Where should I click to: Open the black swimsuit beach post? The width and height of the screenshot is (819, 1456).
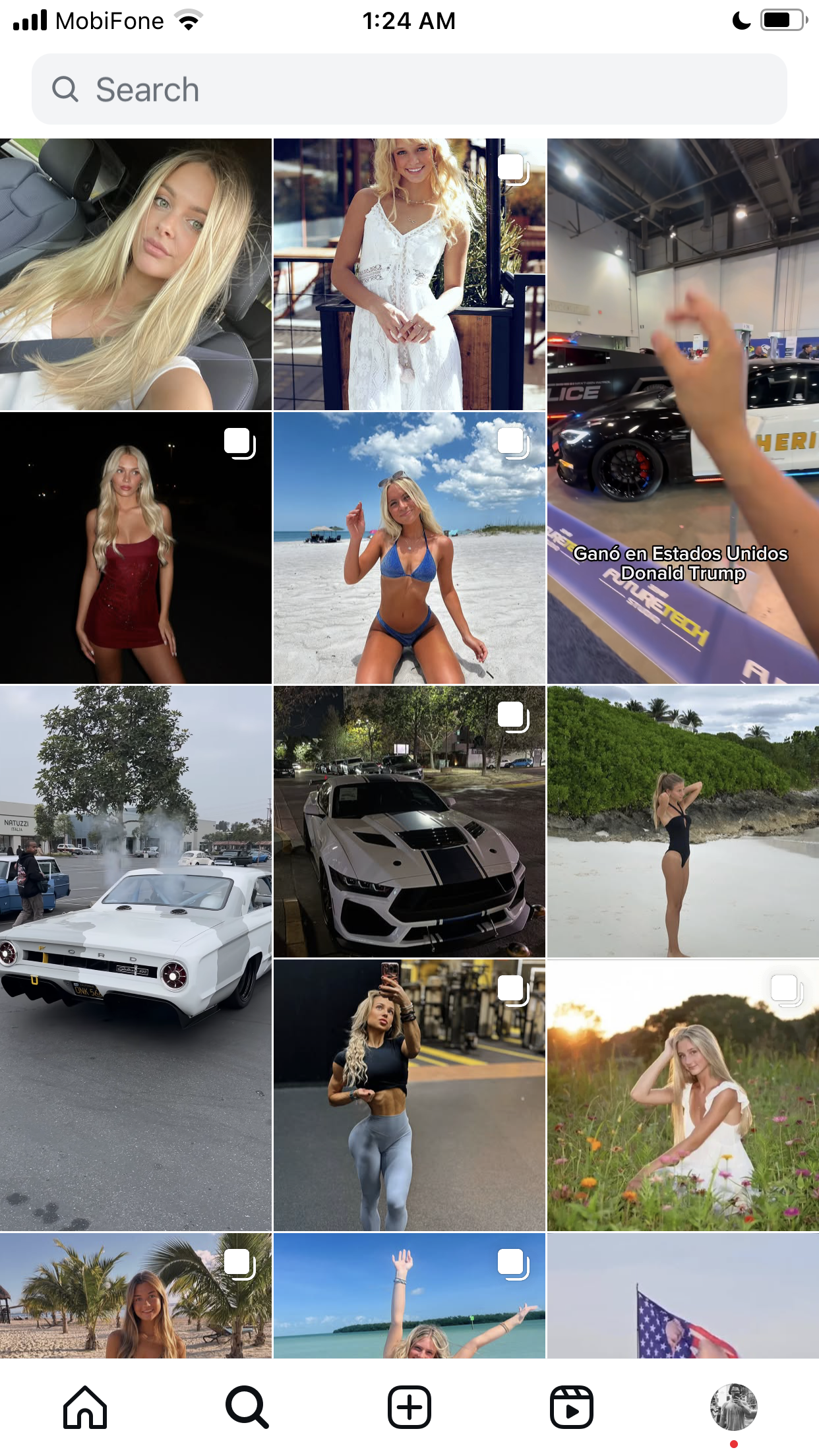point(683,822)
